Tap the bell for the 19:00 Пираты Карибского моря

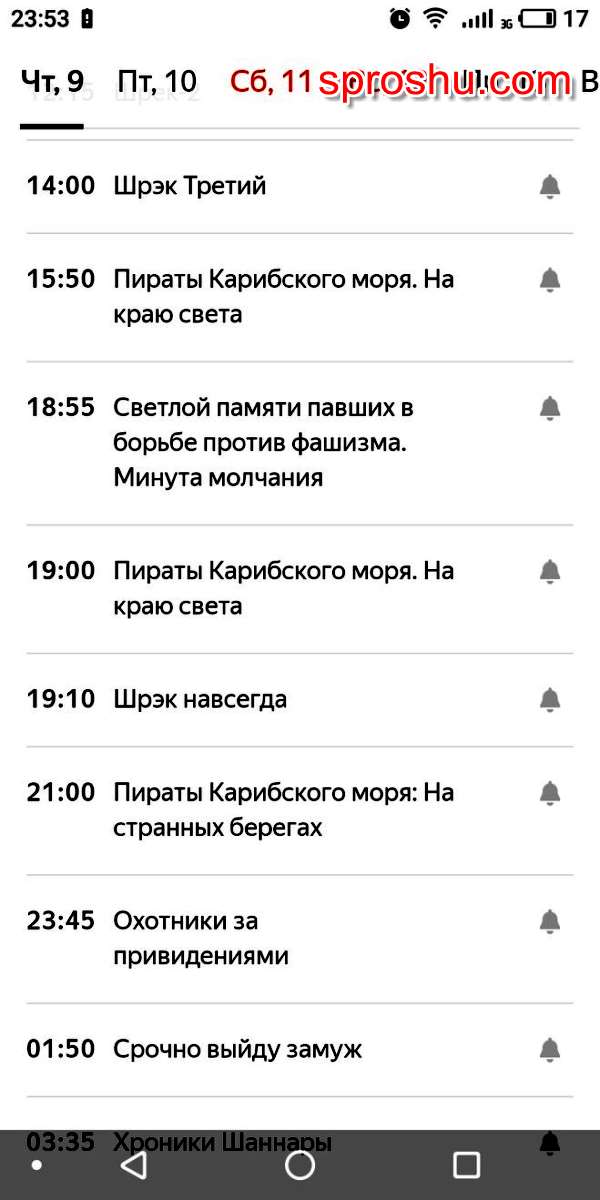point(549,572)
